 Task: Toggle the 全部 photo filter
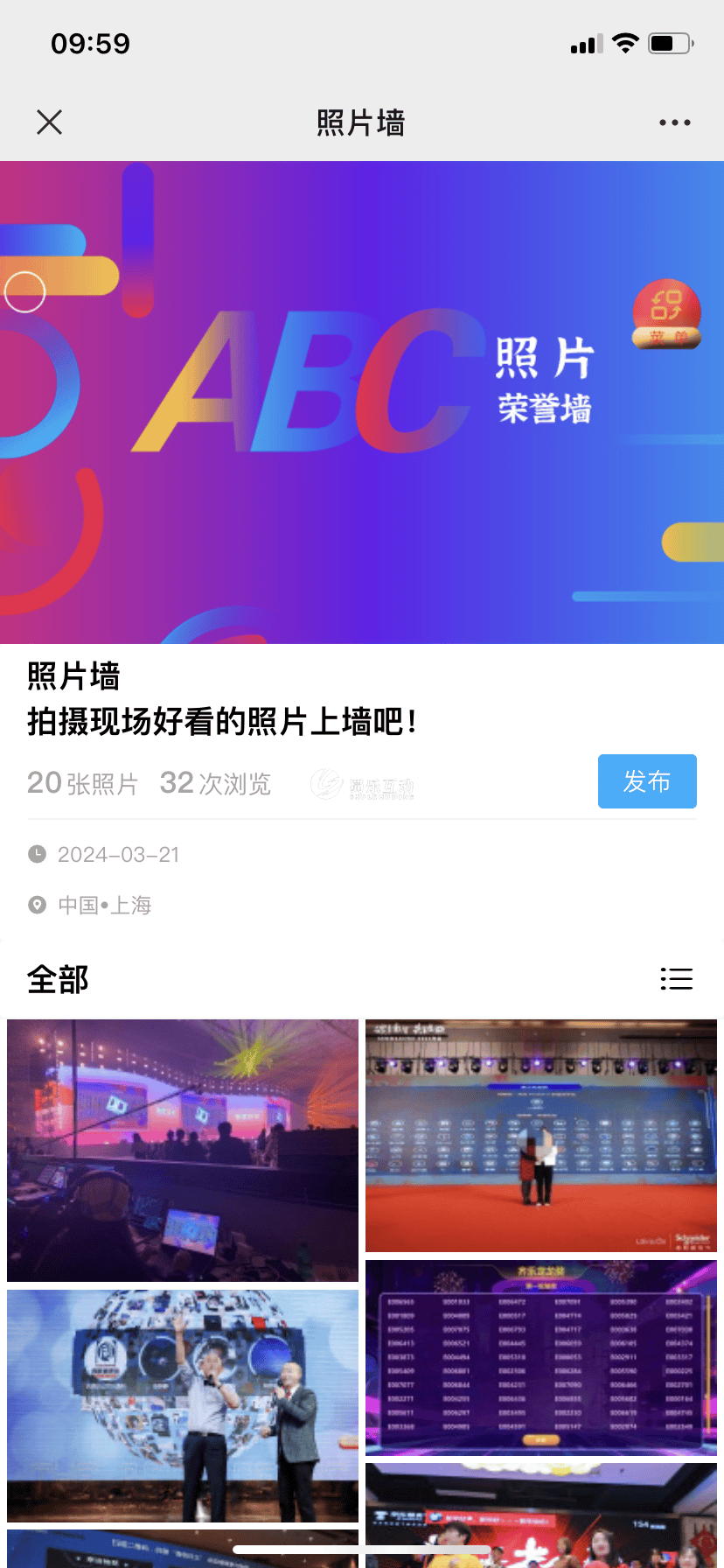pyautogui.click(x=58, y=979)
